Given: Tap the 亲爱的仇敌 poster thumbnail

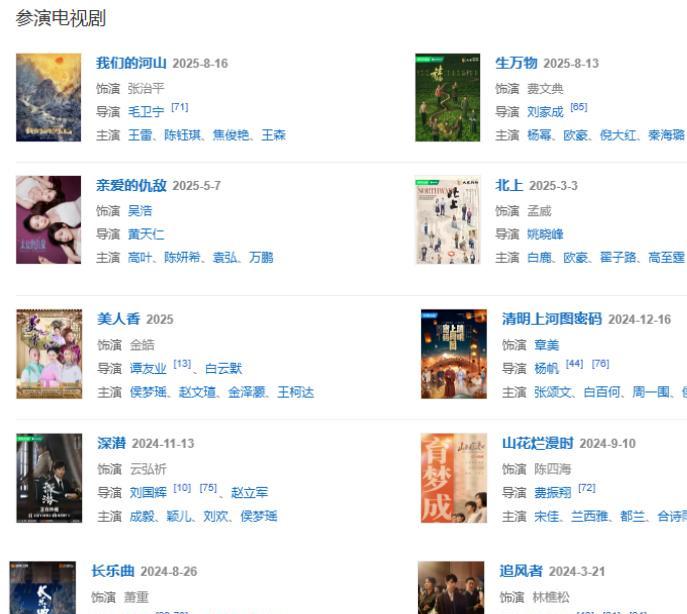Looking at the screenshot, I should (48, 220).
